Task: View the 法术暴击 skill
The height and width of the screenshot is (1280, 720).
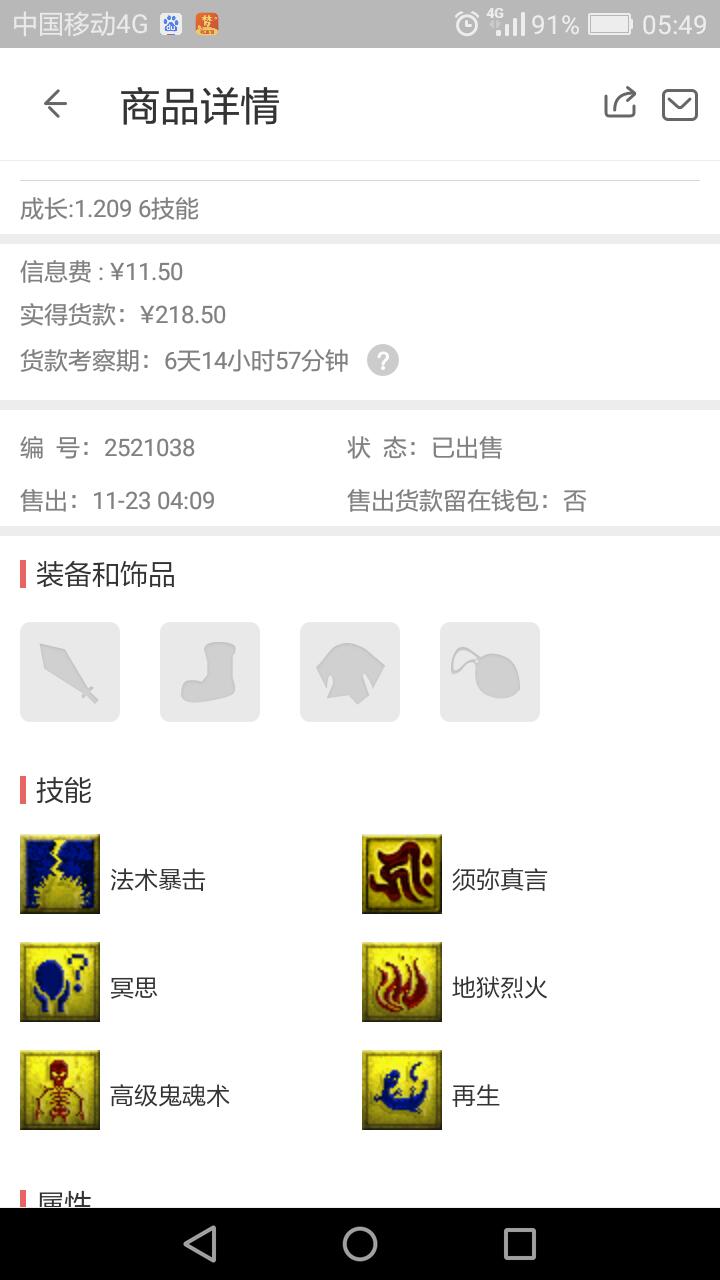Action: tap(60, 874)
